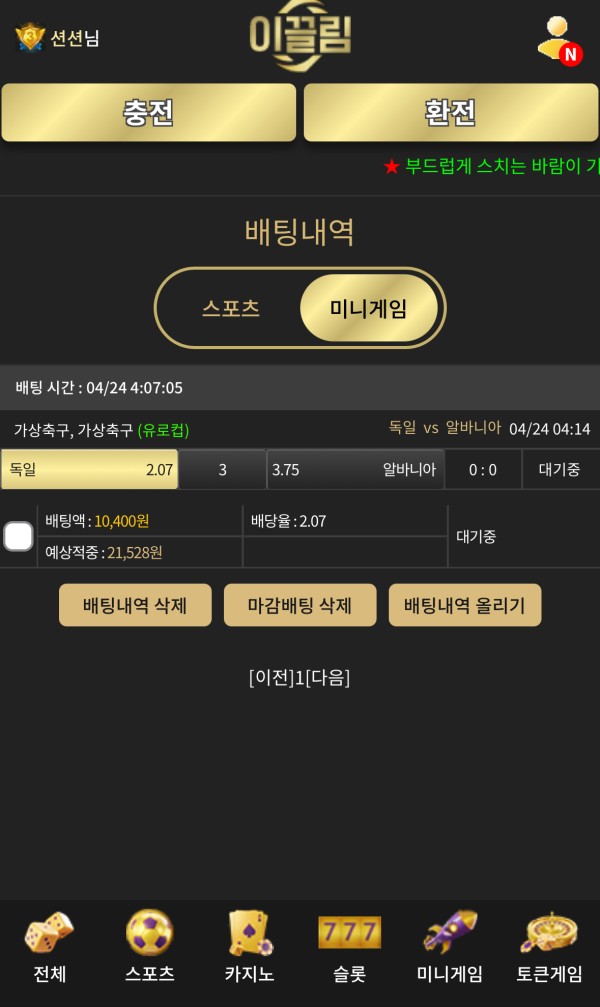
Task: Tap the 충전 deposit button
Action: (148, 112)
